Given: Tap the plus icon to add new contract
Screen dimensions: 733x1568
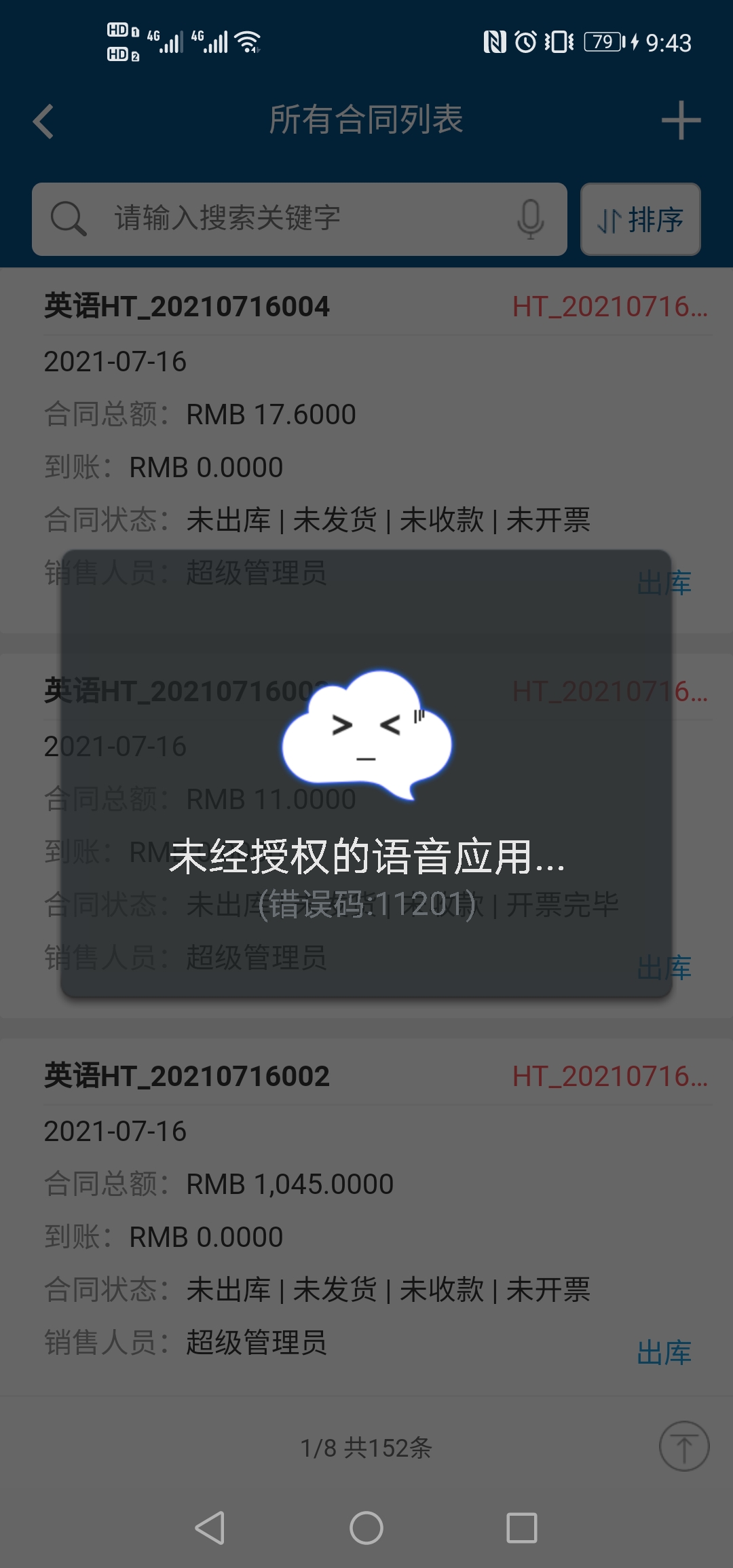Looking at the screenshot, I should pos(681,121).
